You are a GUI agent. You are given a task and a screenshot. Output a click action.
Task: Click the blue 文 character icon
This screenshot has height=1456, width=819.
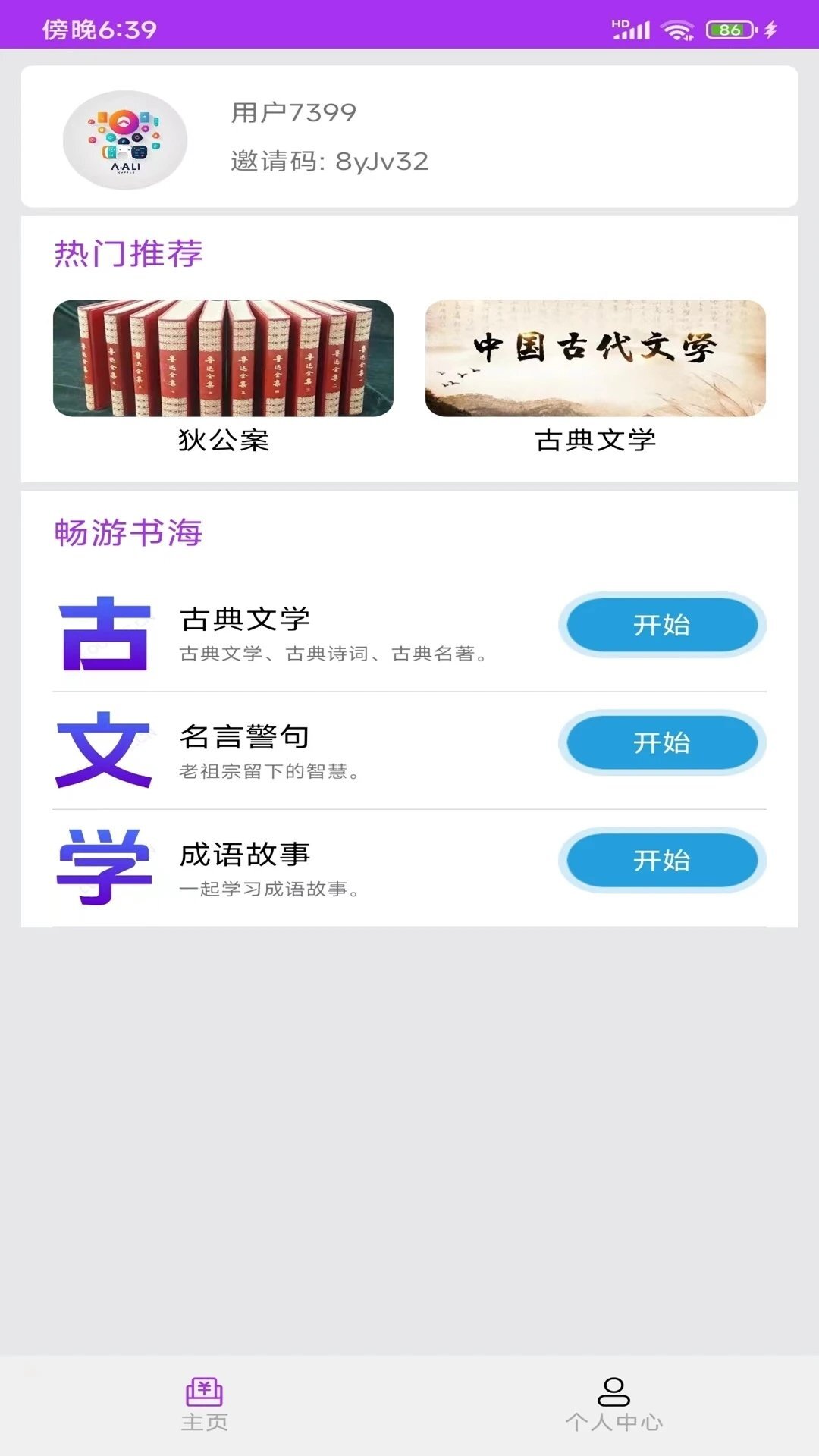tap(105, 751)
